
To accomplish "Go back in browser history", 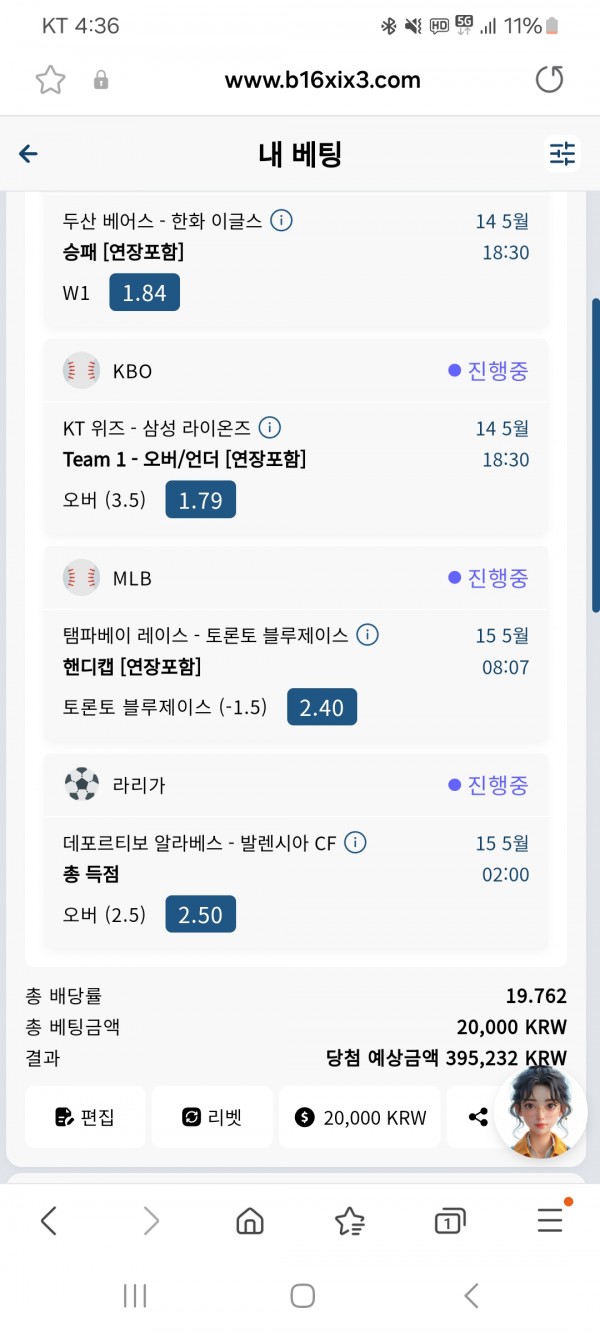I will pyautogui.click(x=48, y=1221).
